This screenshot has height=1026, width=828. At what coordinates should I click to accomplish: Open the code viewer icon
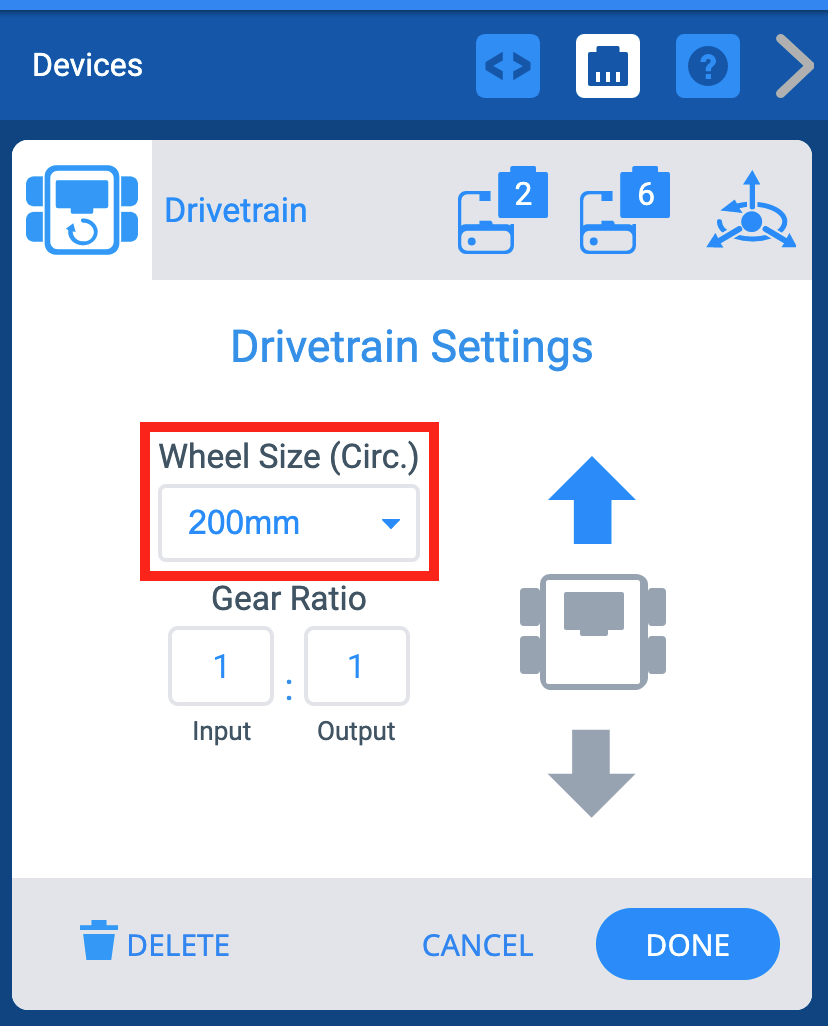pyautogui.click(x=507, y=67)
